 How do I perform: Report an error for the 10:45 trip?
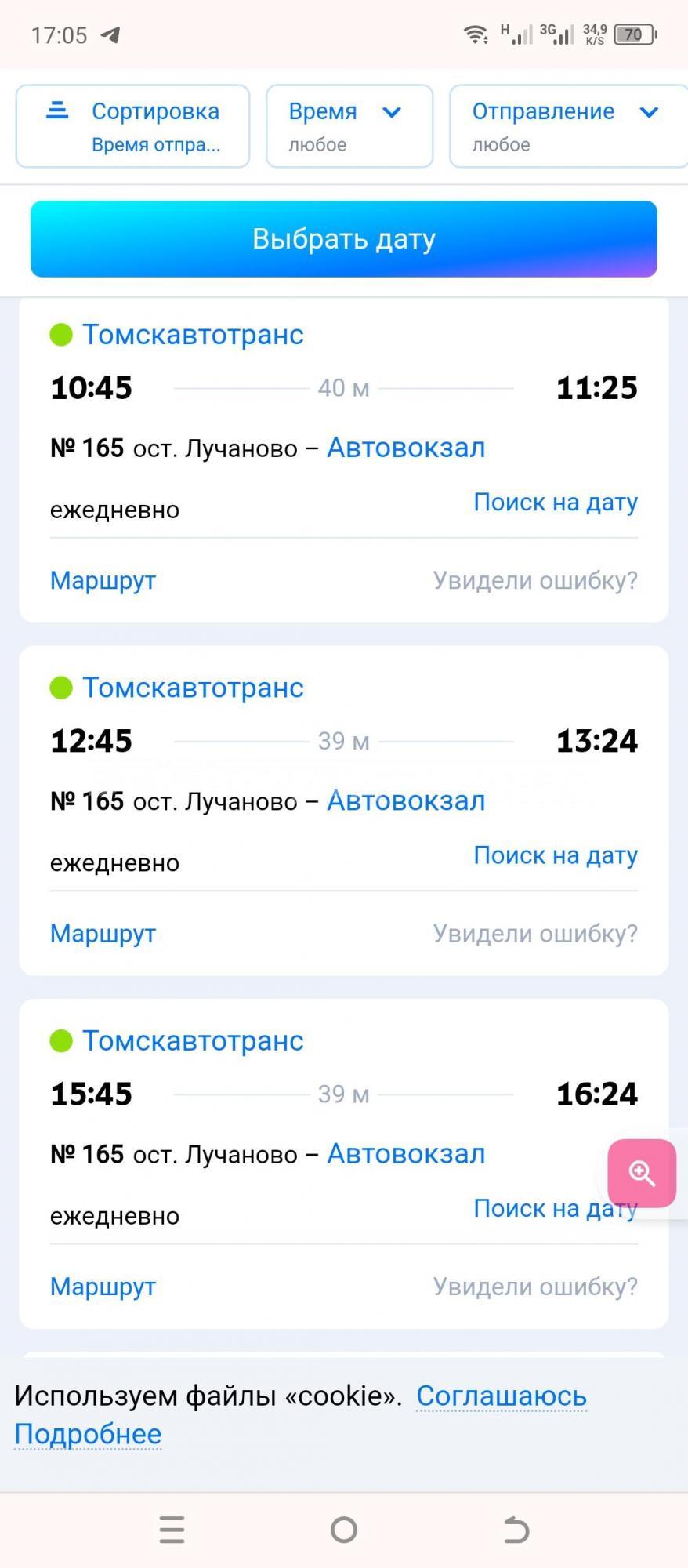535,581
